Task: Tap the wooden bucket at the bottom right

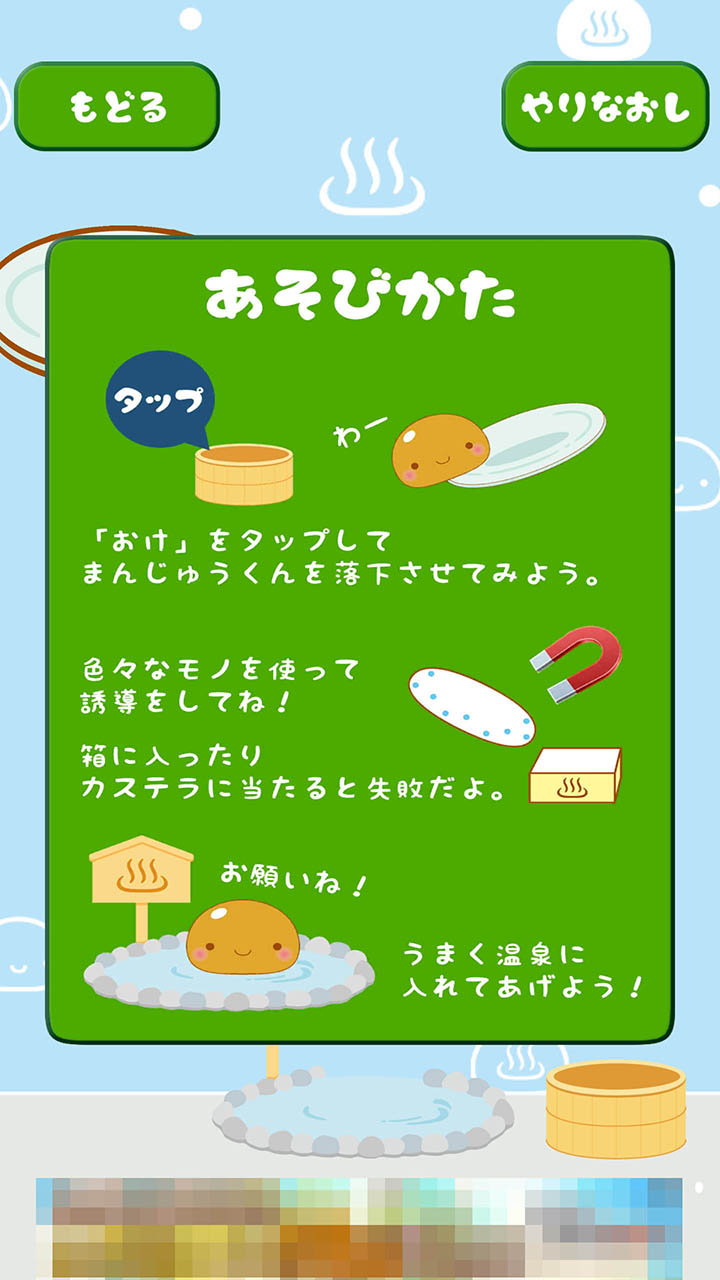Action: (615, 1108)
